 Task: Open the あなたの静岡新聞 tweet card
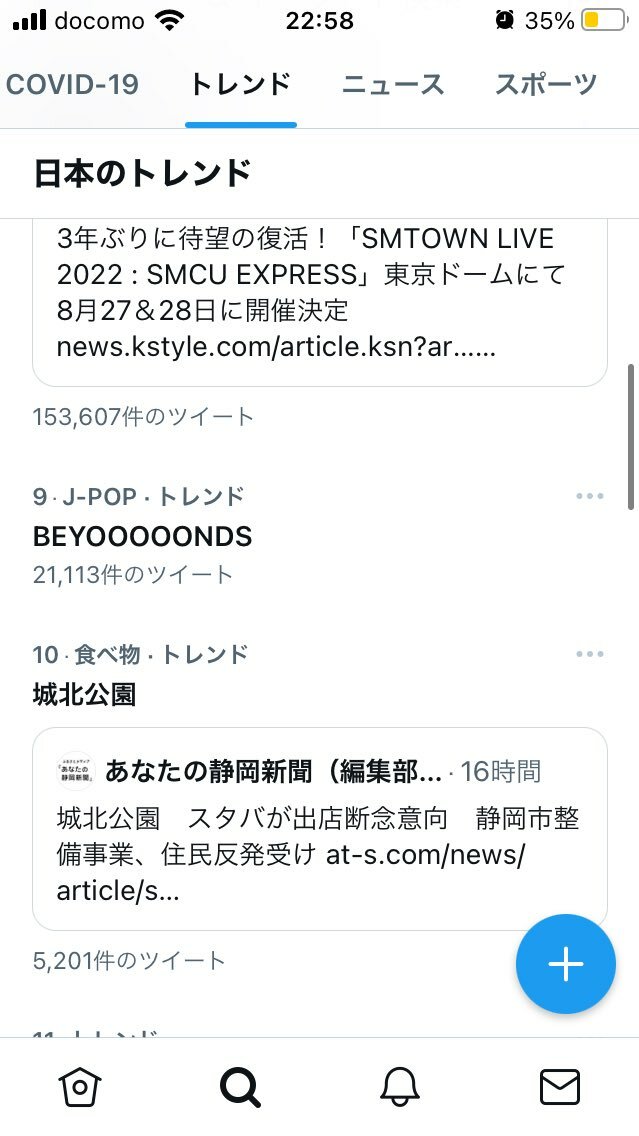click(x=319, y=830)
